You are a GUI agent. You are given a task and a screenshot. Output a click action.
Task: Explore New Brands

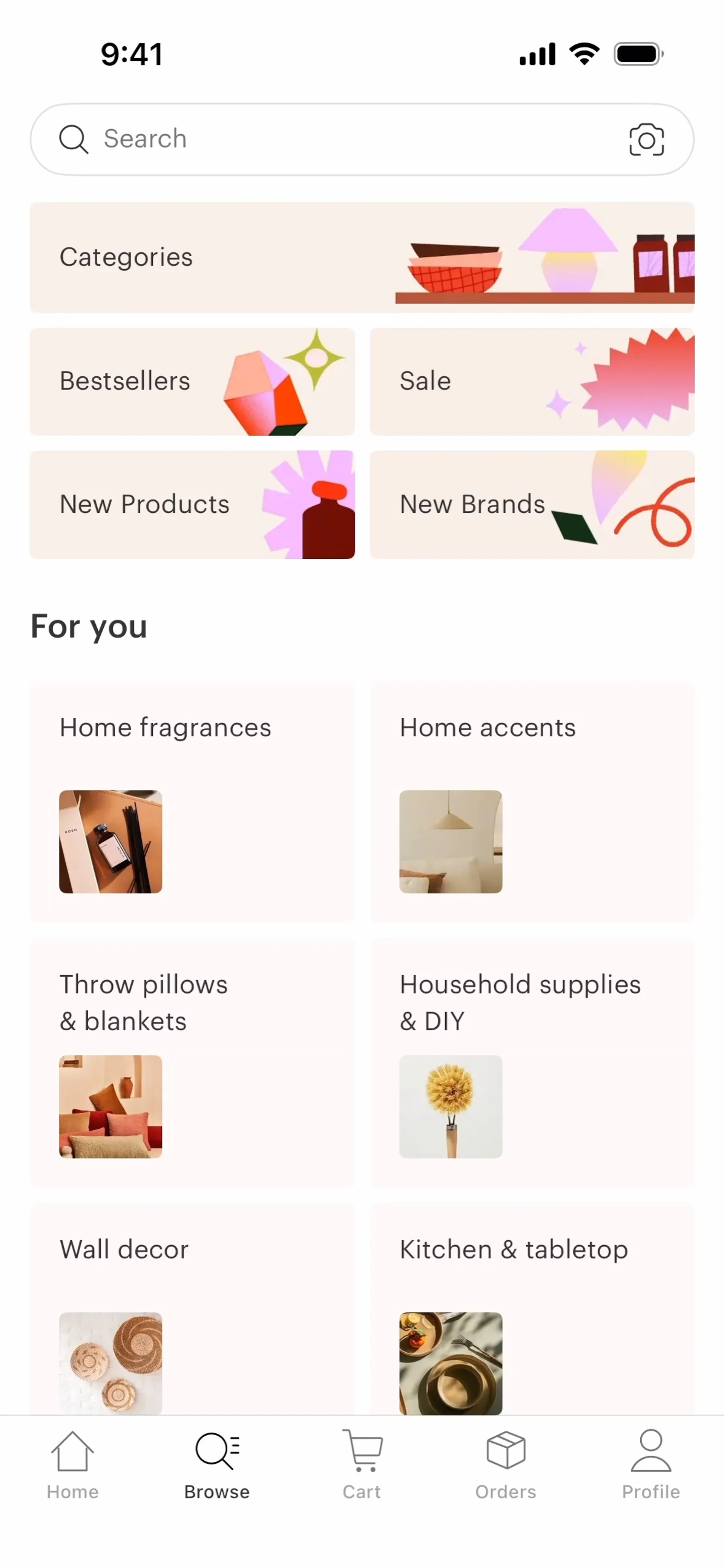(532, 504)
